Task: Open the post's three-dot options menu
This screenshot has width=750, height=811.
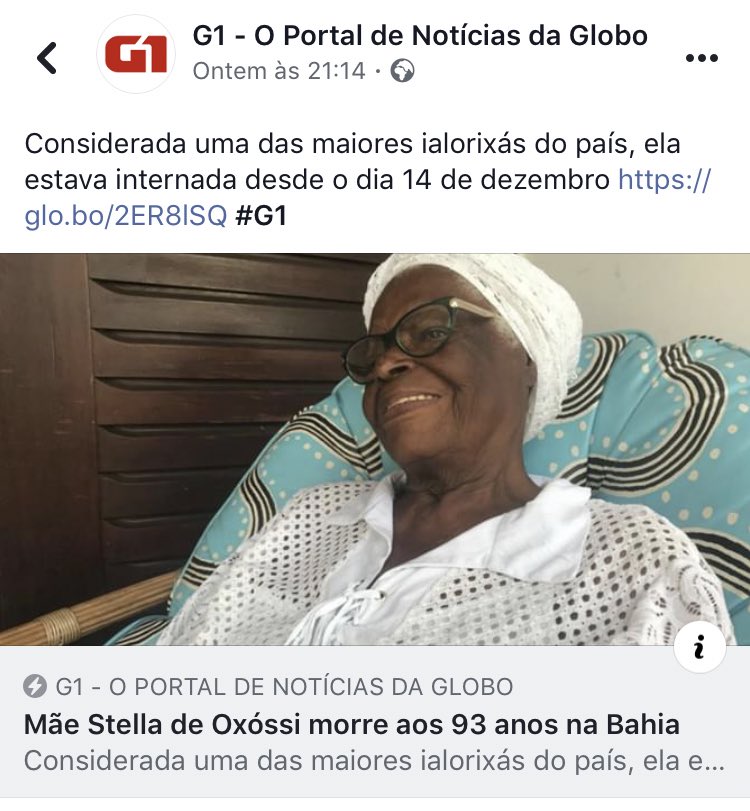Action: point(701,58)
